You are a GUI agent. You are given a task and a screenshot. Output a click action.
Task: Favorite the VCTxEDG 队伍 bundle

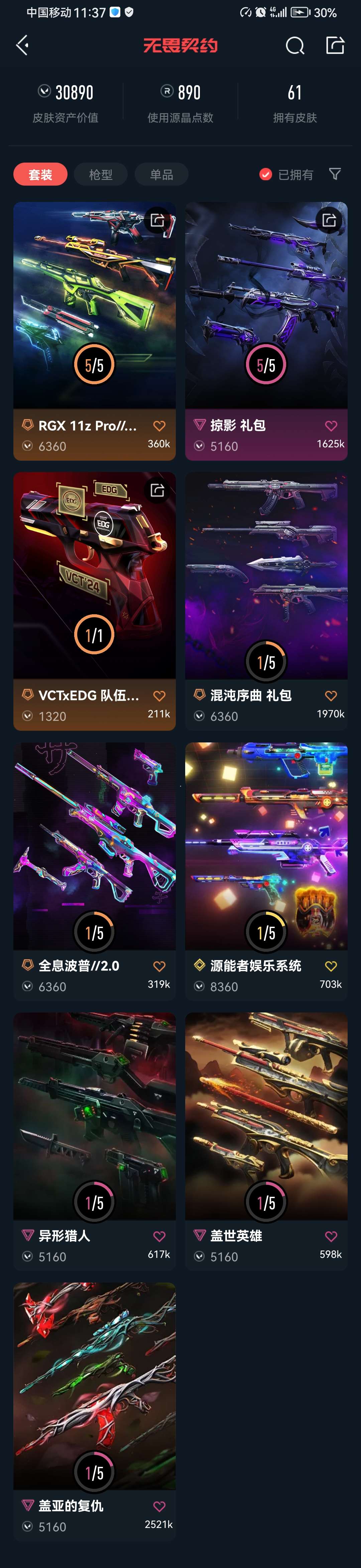point(159,696)
